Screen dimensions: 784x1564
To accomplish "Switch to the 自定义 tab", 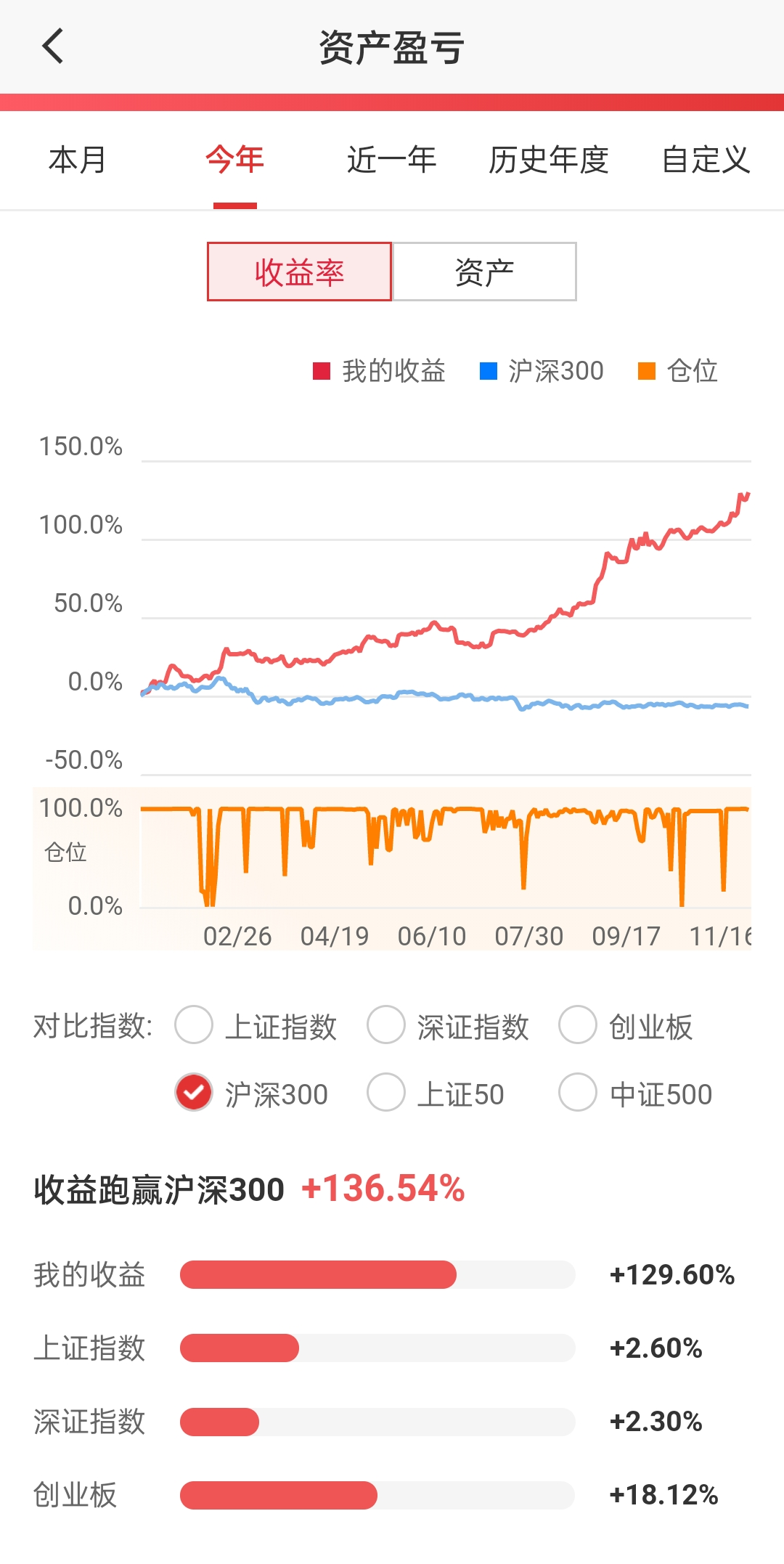I will [706, 160].
